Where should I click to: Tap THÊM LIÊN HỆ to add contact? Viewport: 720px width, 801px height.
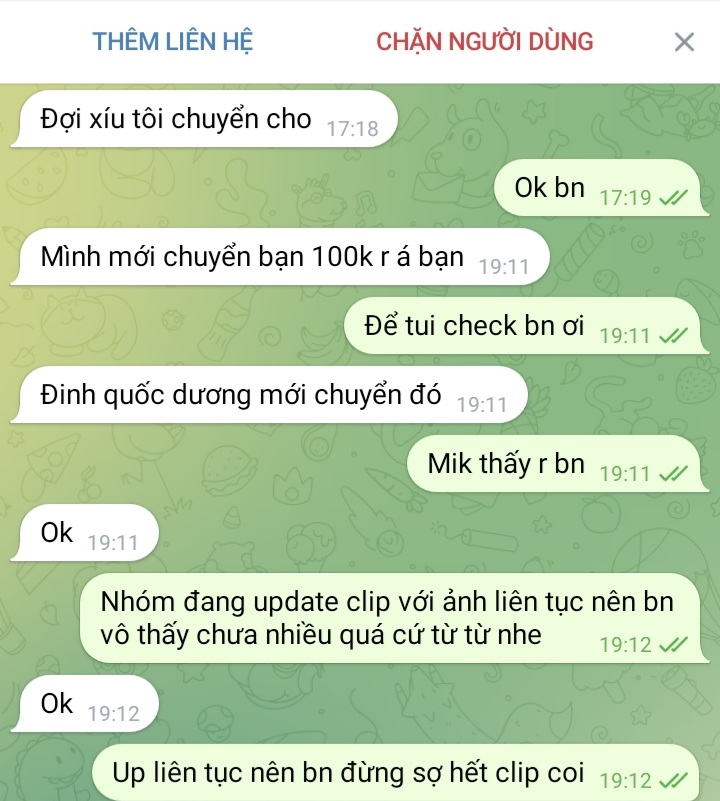coord(173,42)
